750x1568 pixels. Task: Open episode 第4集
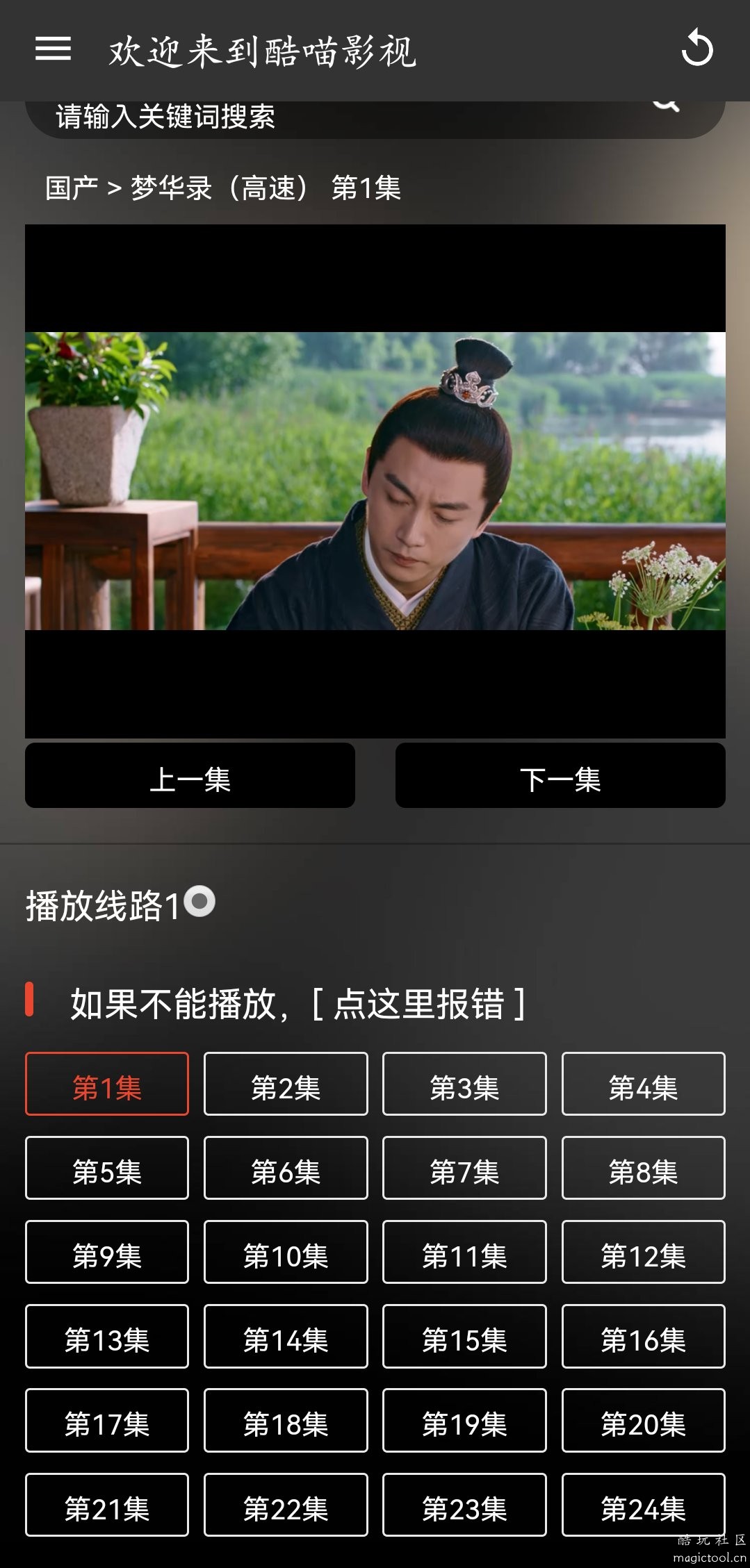point(643,1084)
